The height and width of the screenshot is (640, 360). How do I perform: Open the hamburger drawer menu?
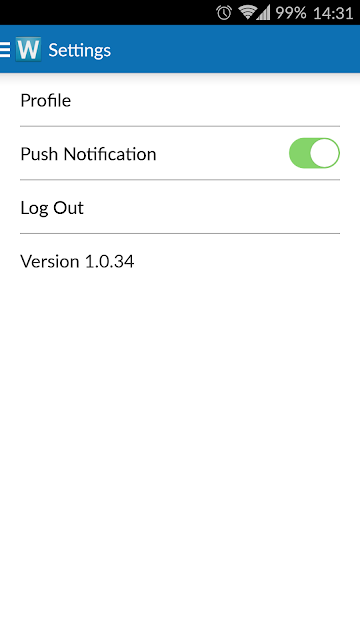click(x=5, y=50)
